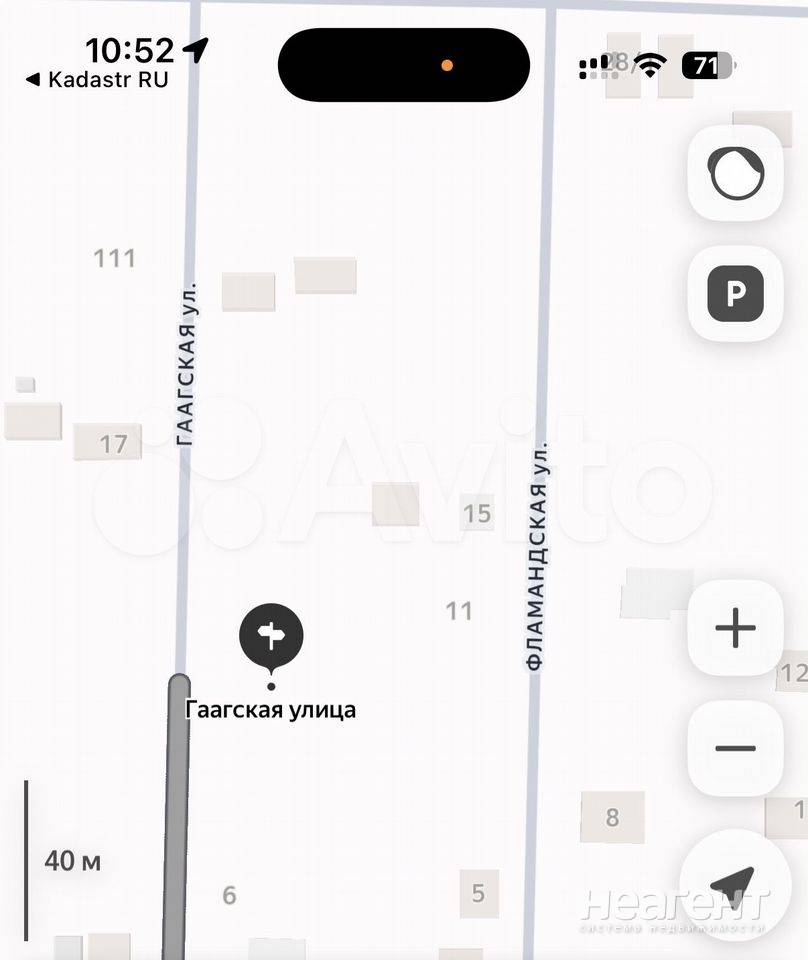Screen dimensions: 808x960
Task: Zoom out with the minus button
Action: click(x=735, y=748)
